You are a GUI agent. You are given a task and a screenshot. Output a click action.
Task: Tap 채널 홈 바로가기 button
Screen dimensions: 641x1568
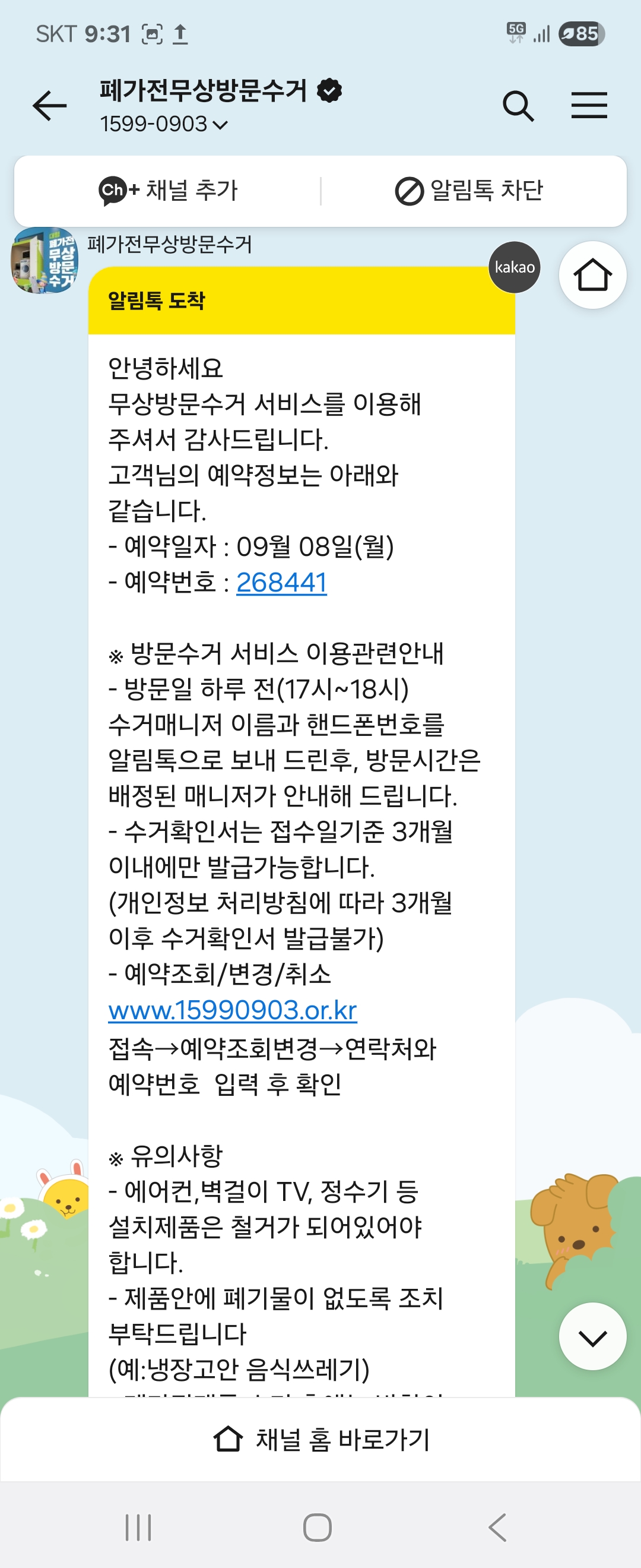point(320,1440)
